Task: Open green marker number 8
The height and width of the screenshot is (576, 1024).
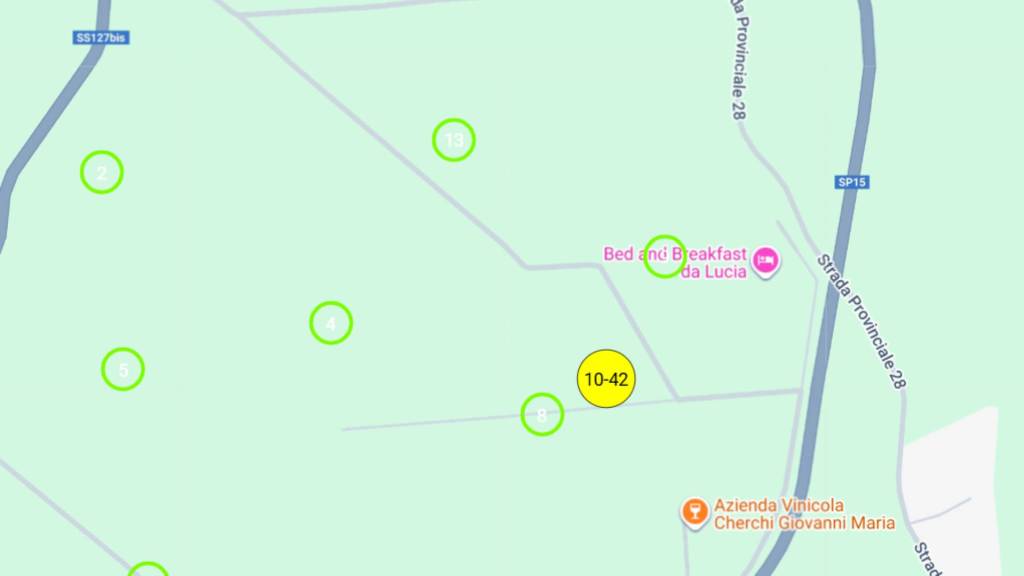Action: coord(542,414)
